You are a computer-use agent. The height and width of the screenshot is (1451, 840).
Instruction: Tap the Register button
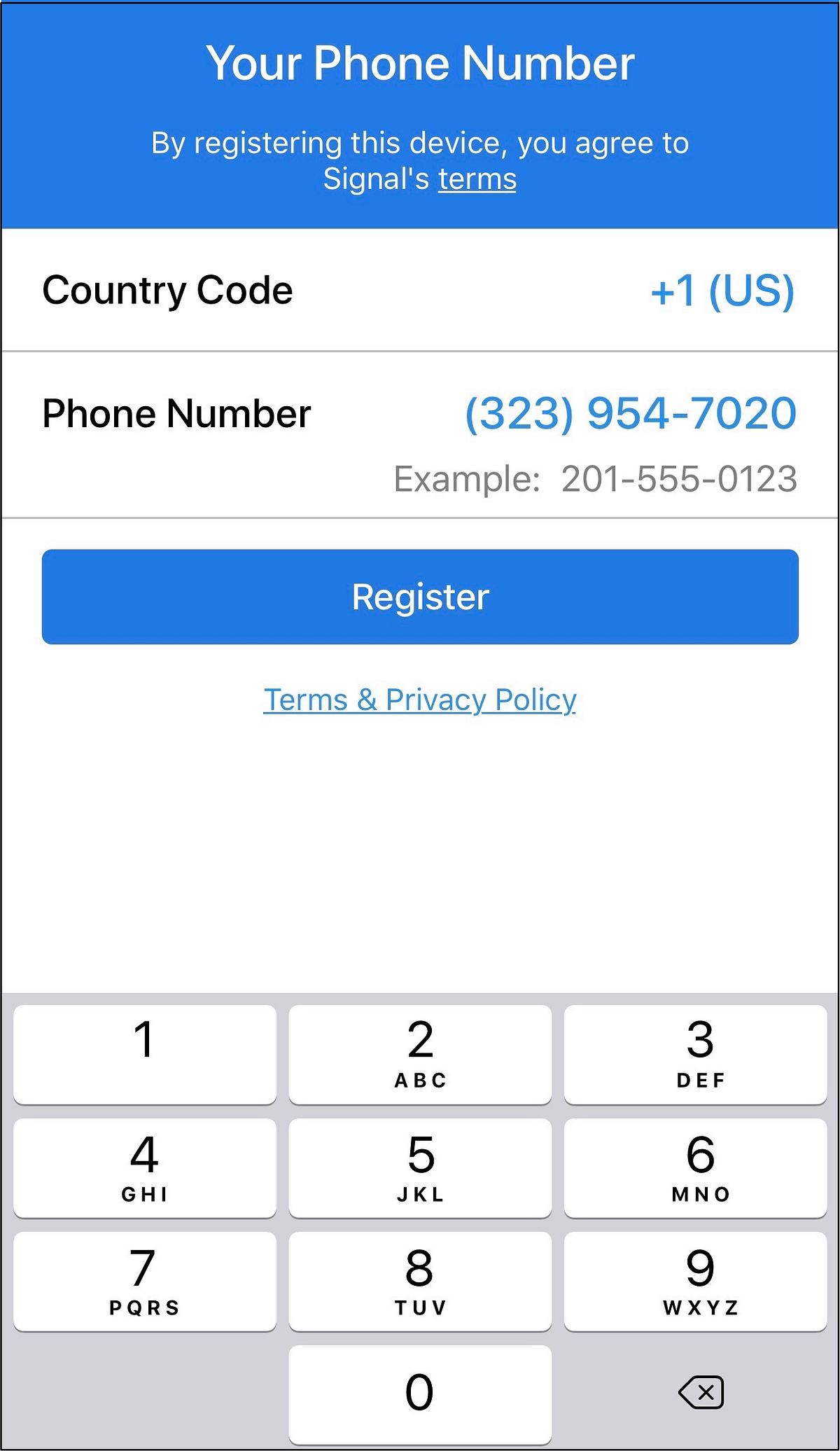click(x=420, y=597)
